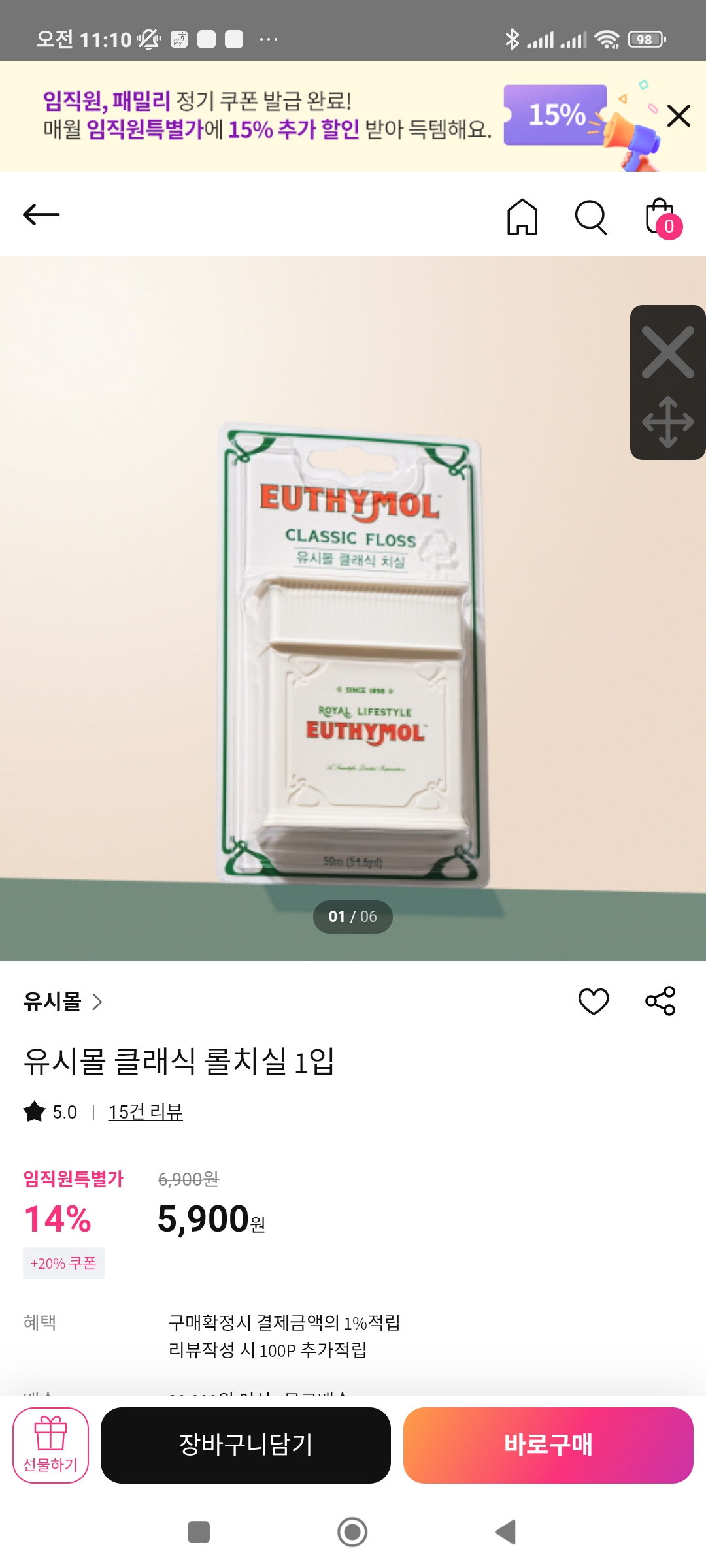Send as gift with 선물하기

tap(50, 1445)
